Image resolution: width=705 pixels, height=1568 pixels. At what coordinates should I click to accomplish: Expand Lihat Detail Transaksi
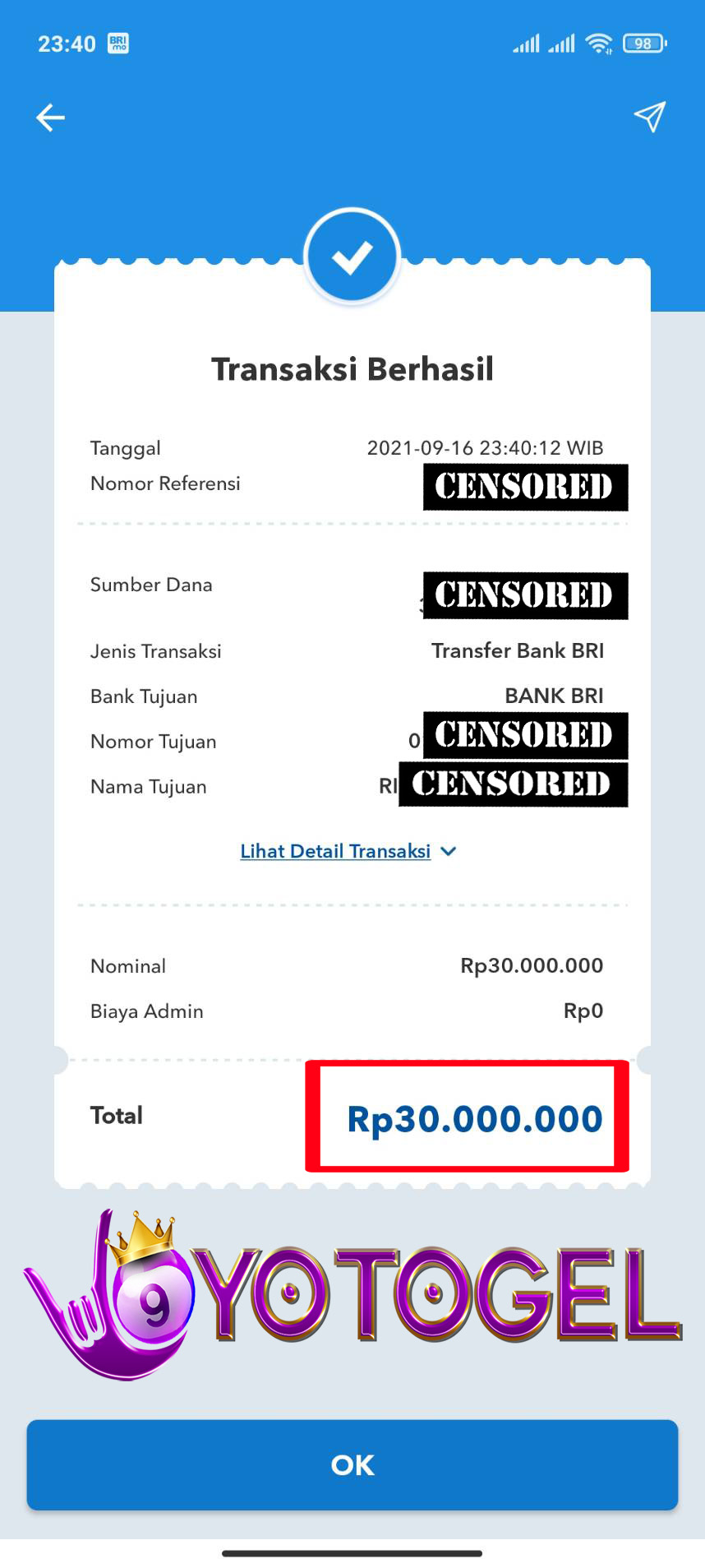tap(348, 851)
